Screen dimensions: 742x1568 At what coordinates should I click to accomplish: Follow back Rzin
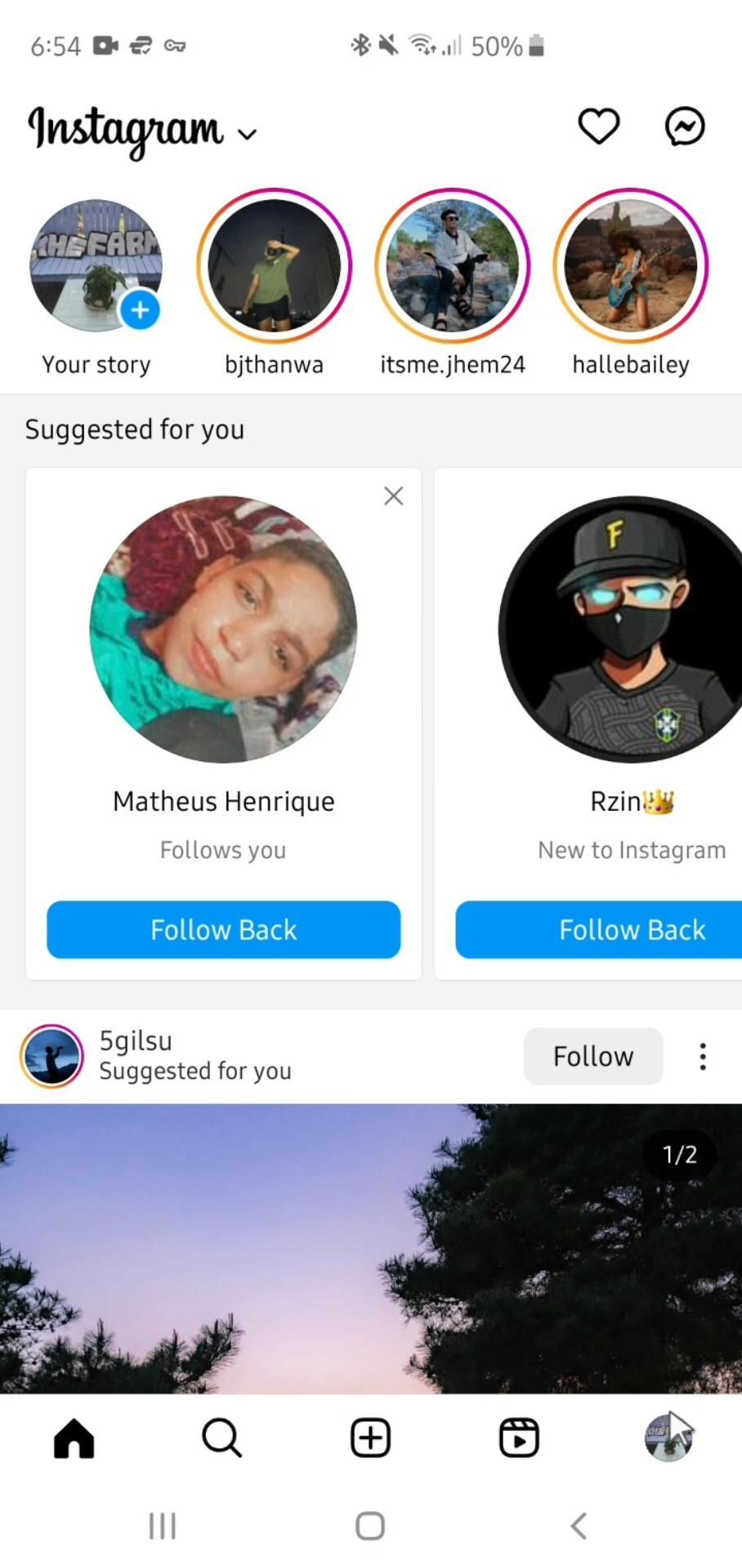[631, 929]
